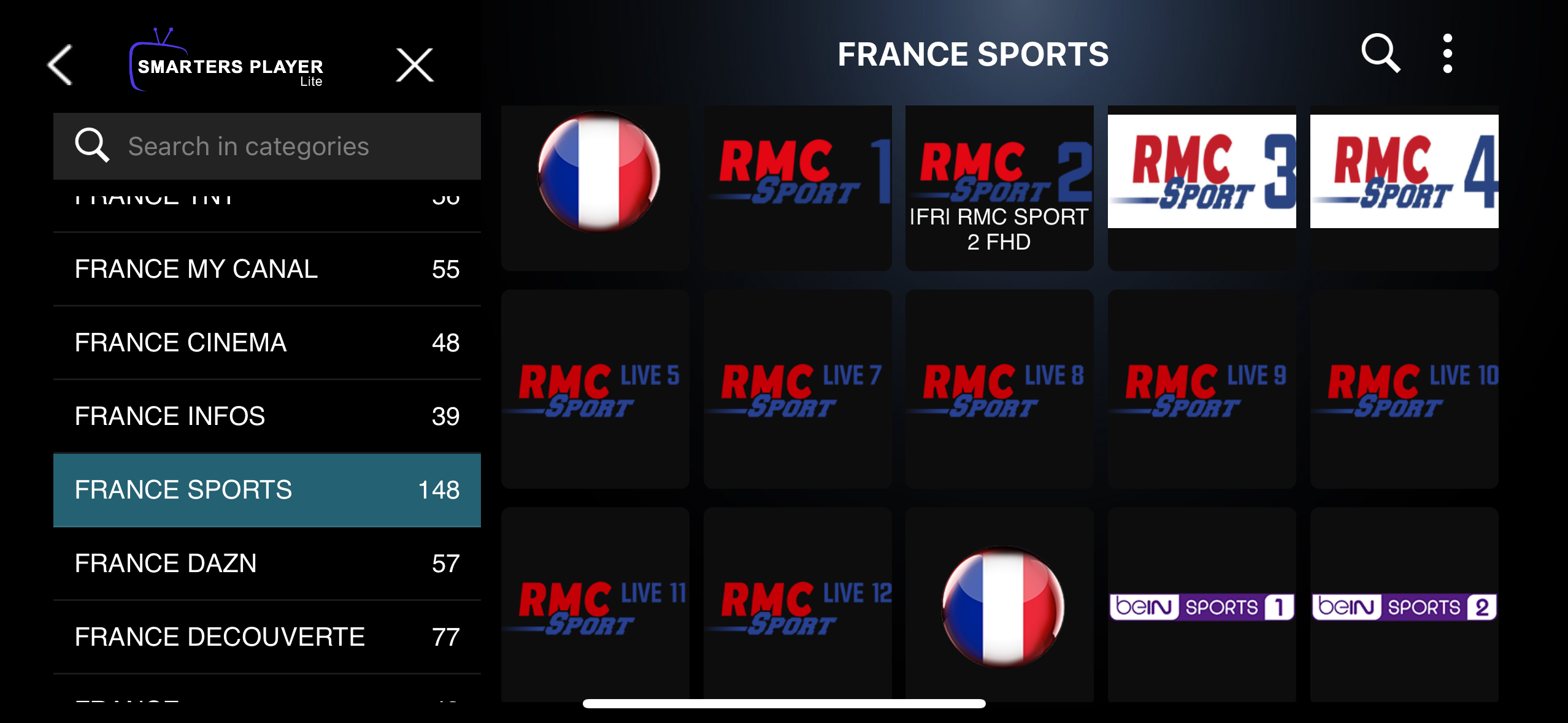Open channel search magnifier in header
The width and height of the screenshot is (1568, 723).
[x=1380, y=53]
